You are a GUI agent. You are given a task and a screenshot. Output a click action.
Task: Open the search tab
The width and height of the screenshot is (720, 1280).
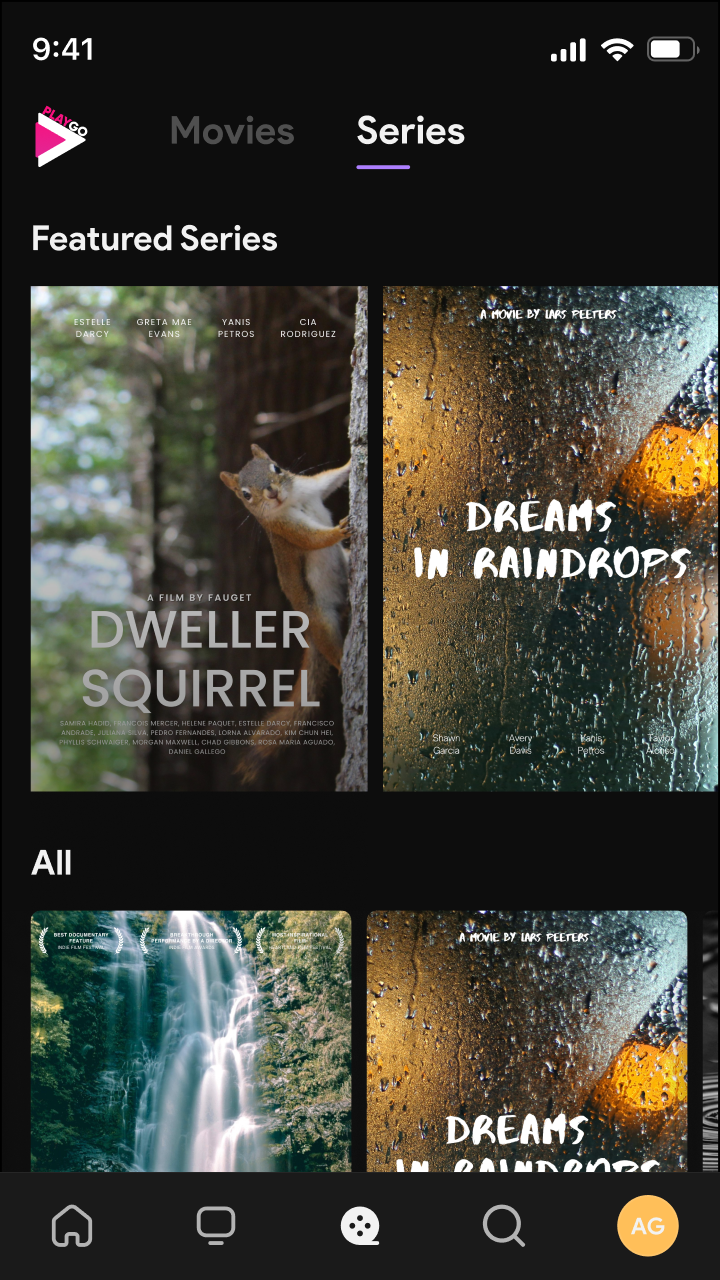(x=503, y=1225)
